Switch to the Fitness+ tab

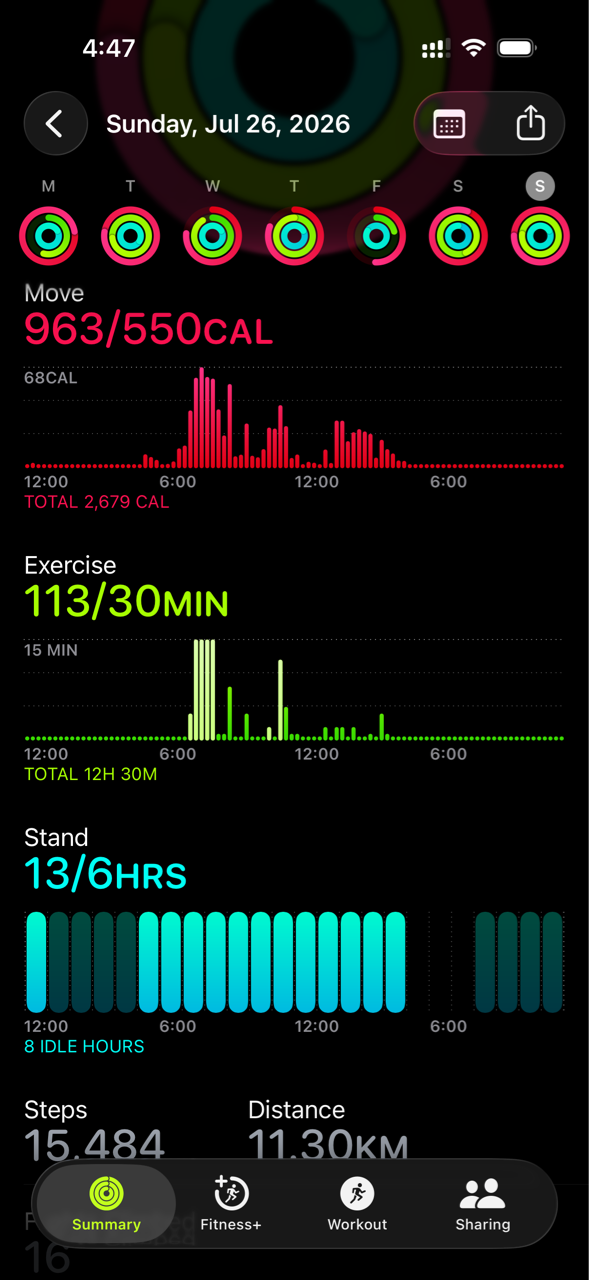pyautogui.click(x=231, y=1204)
